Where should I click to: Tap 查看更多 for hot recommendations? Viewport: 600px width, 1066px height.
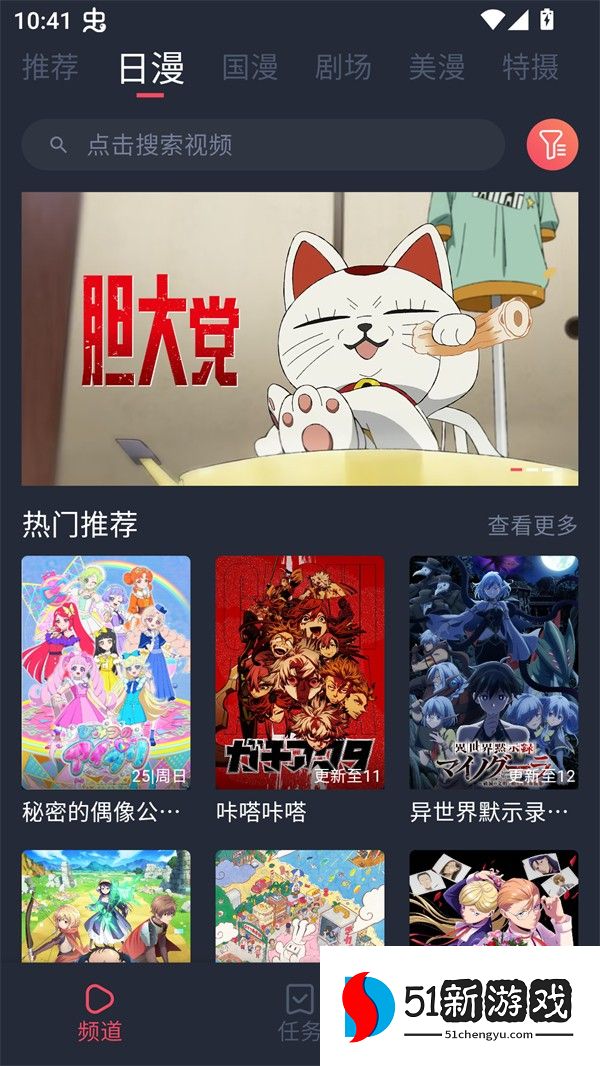(x=532, y=525)
